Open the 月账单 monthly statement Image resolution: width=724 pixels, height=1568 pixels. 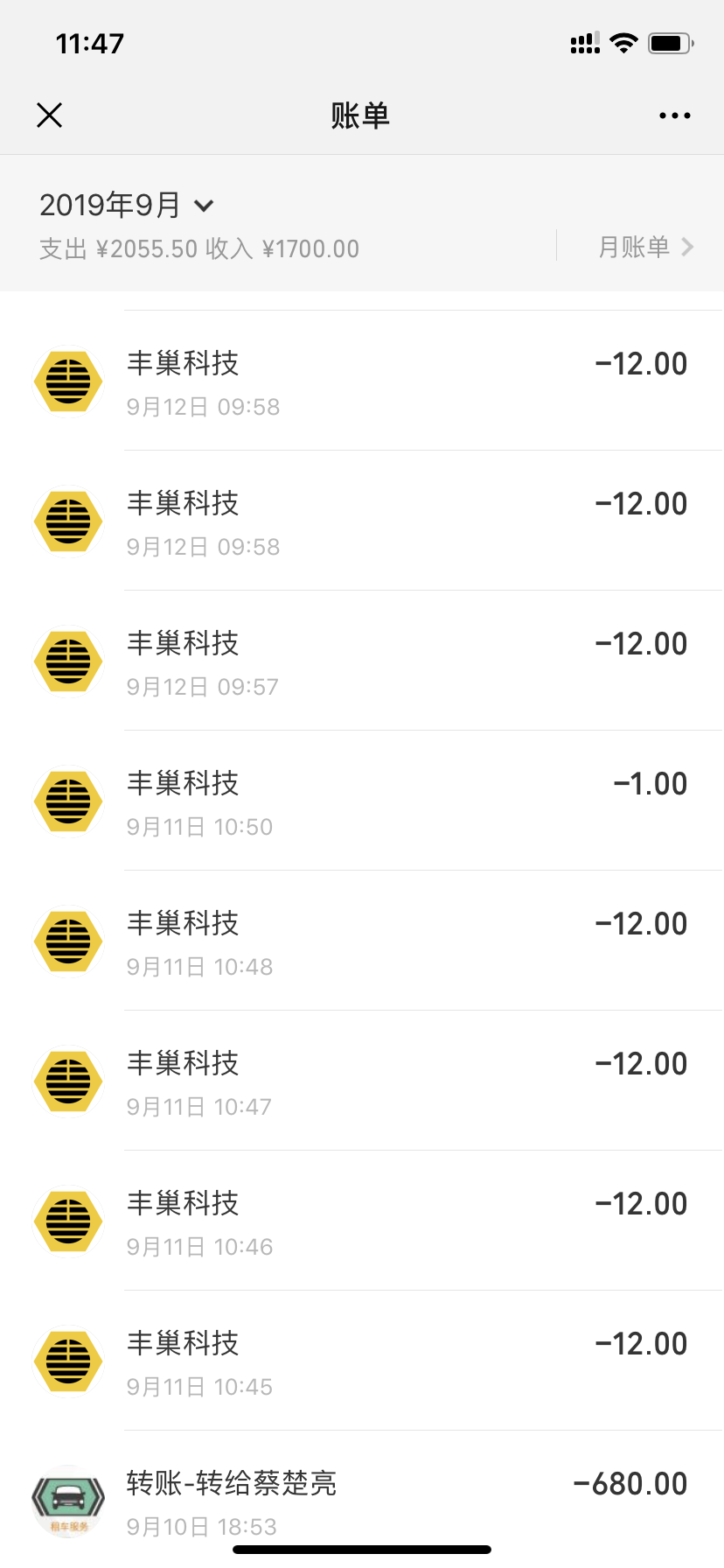[645, 247]
